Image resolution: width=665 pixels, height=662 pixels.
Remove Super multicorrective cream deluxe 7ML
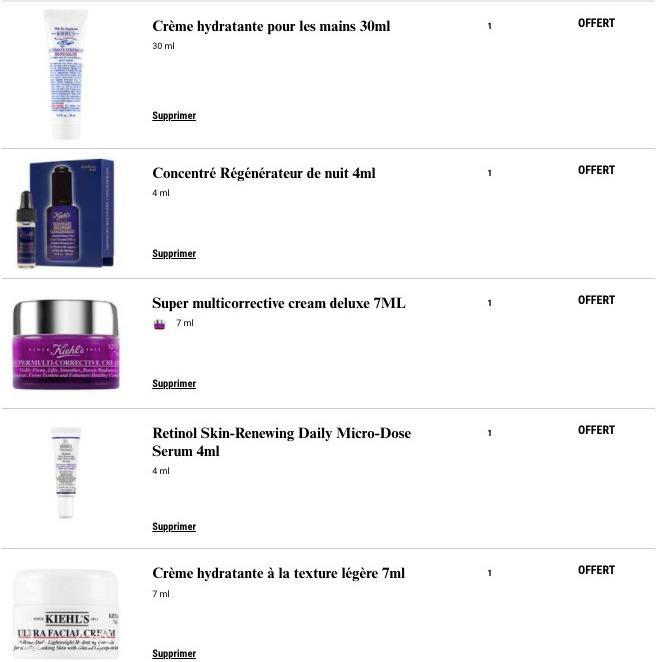tap(174, 384)
